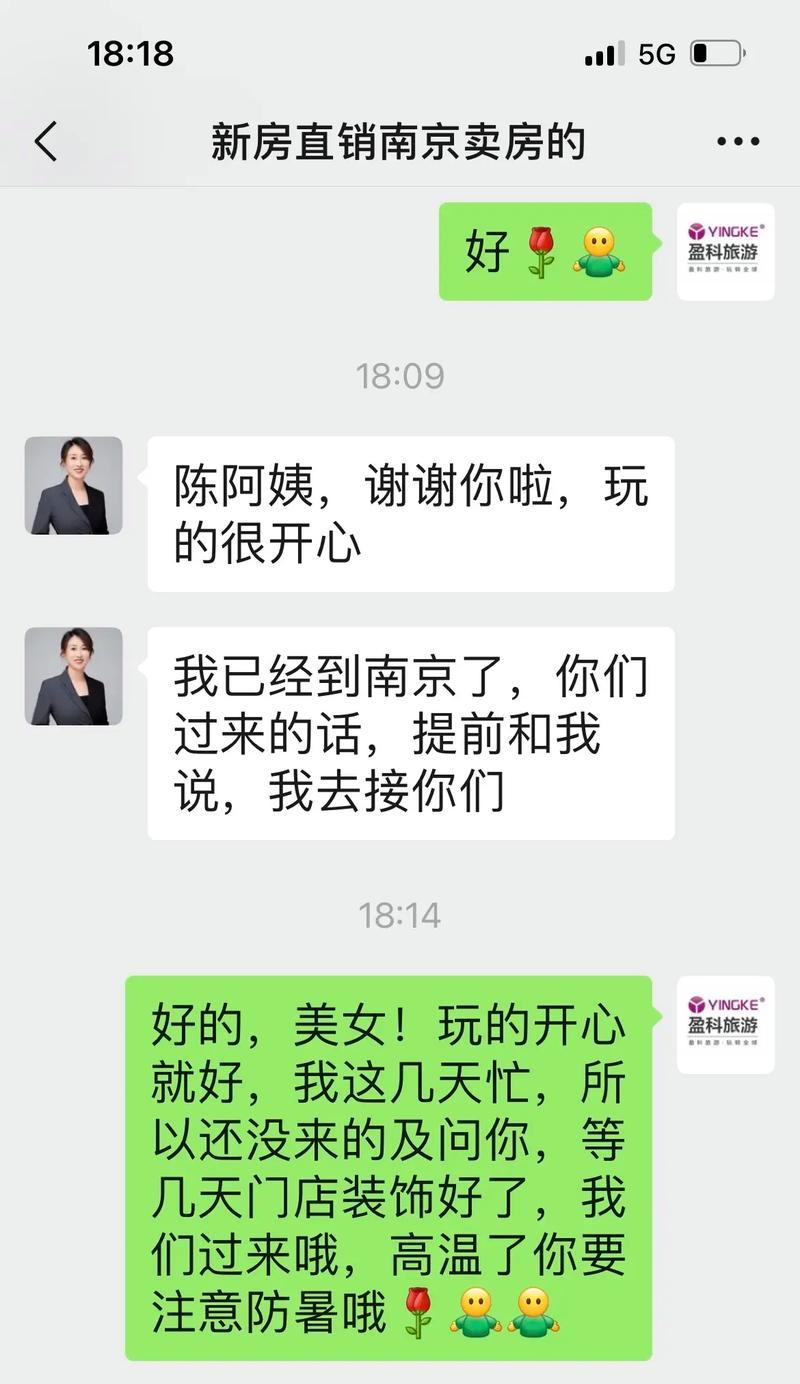Viewport: 800px width, 1384px height.
Task: Open my YINGKE avatar beside the 好 message
Action: [725, 251]
